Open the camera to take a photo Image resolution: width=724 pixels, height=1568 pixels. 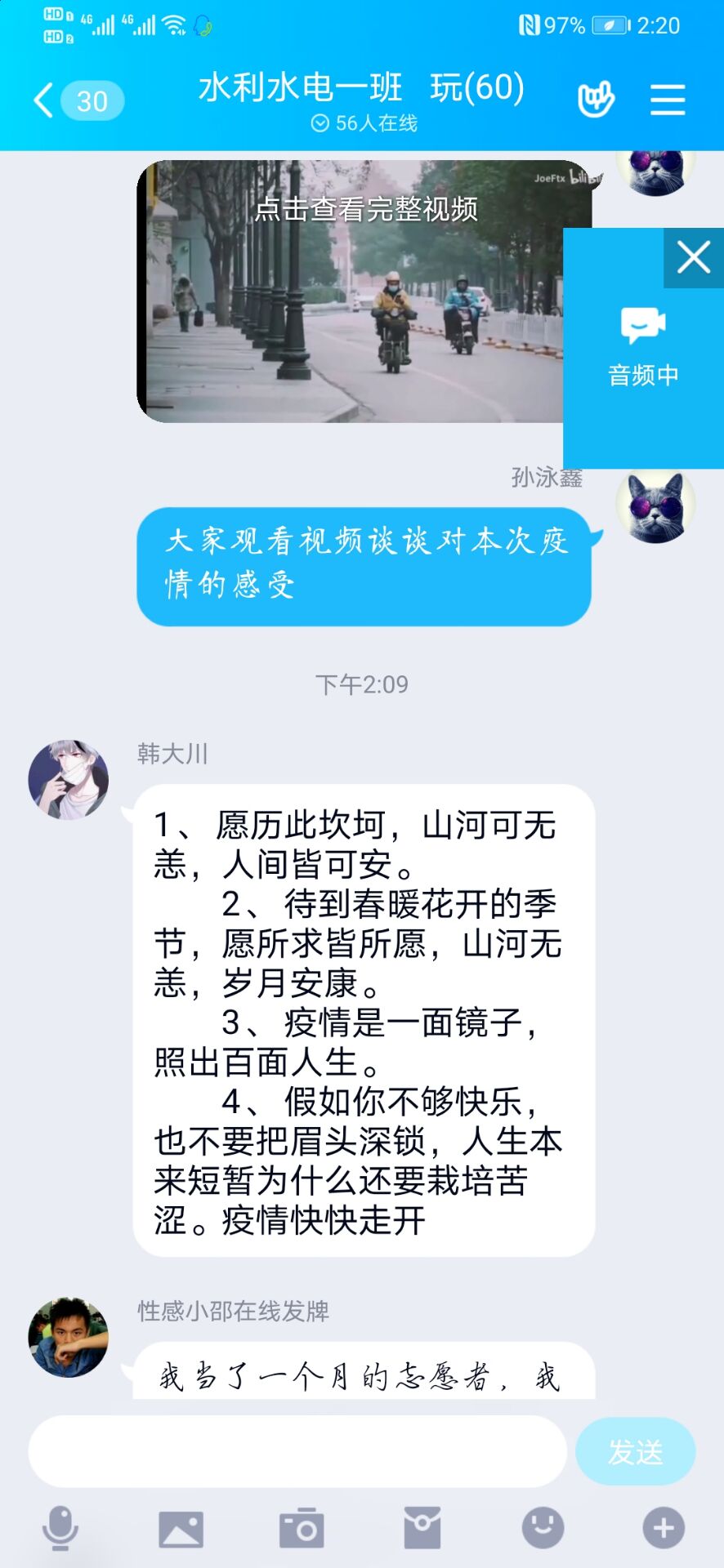pyautogui.click(x=302, y=1528)
